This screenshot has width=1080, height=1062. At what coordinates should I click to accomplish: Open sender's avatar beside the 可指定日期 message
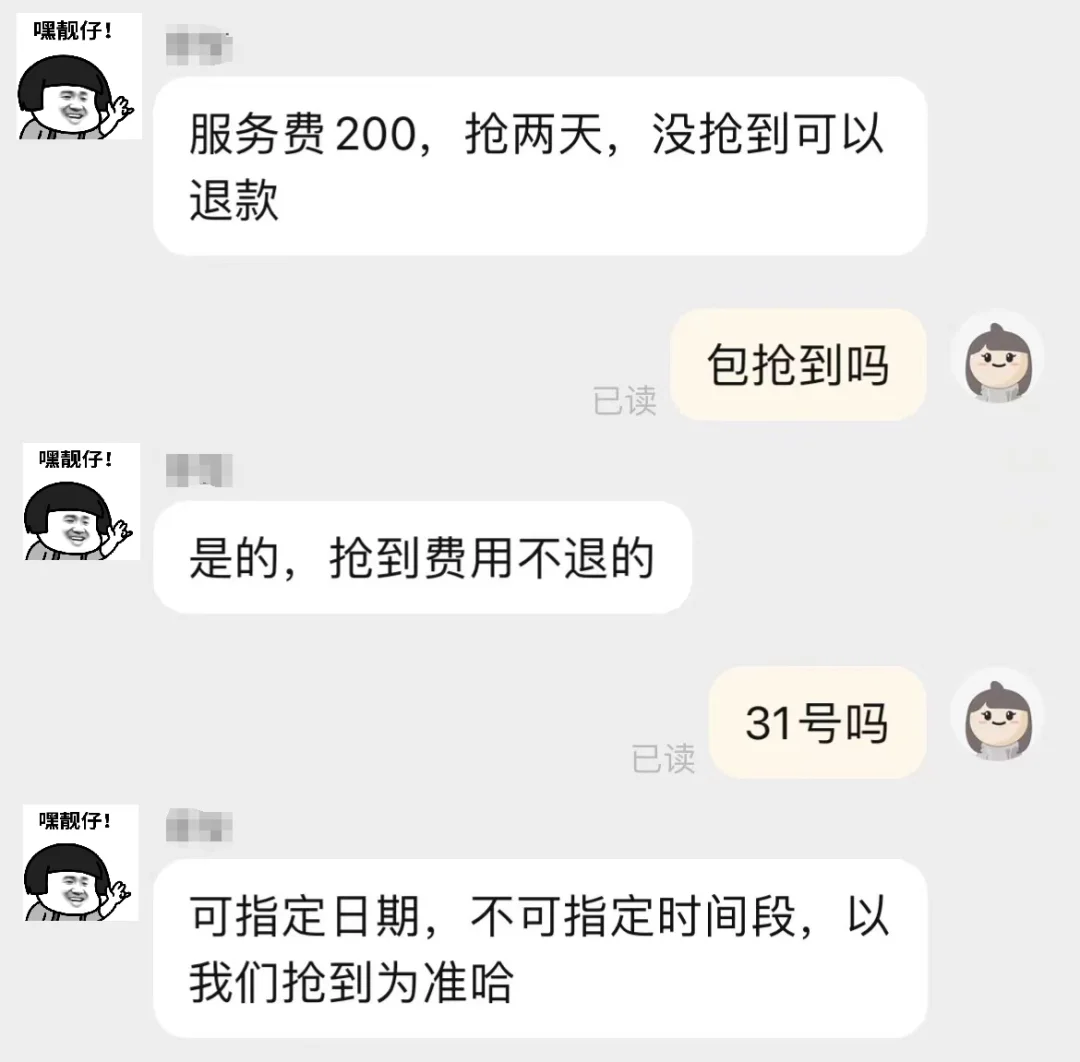tap(80, 864)
